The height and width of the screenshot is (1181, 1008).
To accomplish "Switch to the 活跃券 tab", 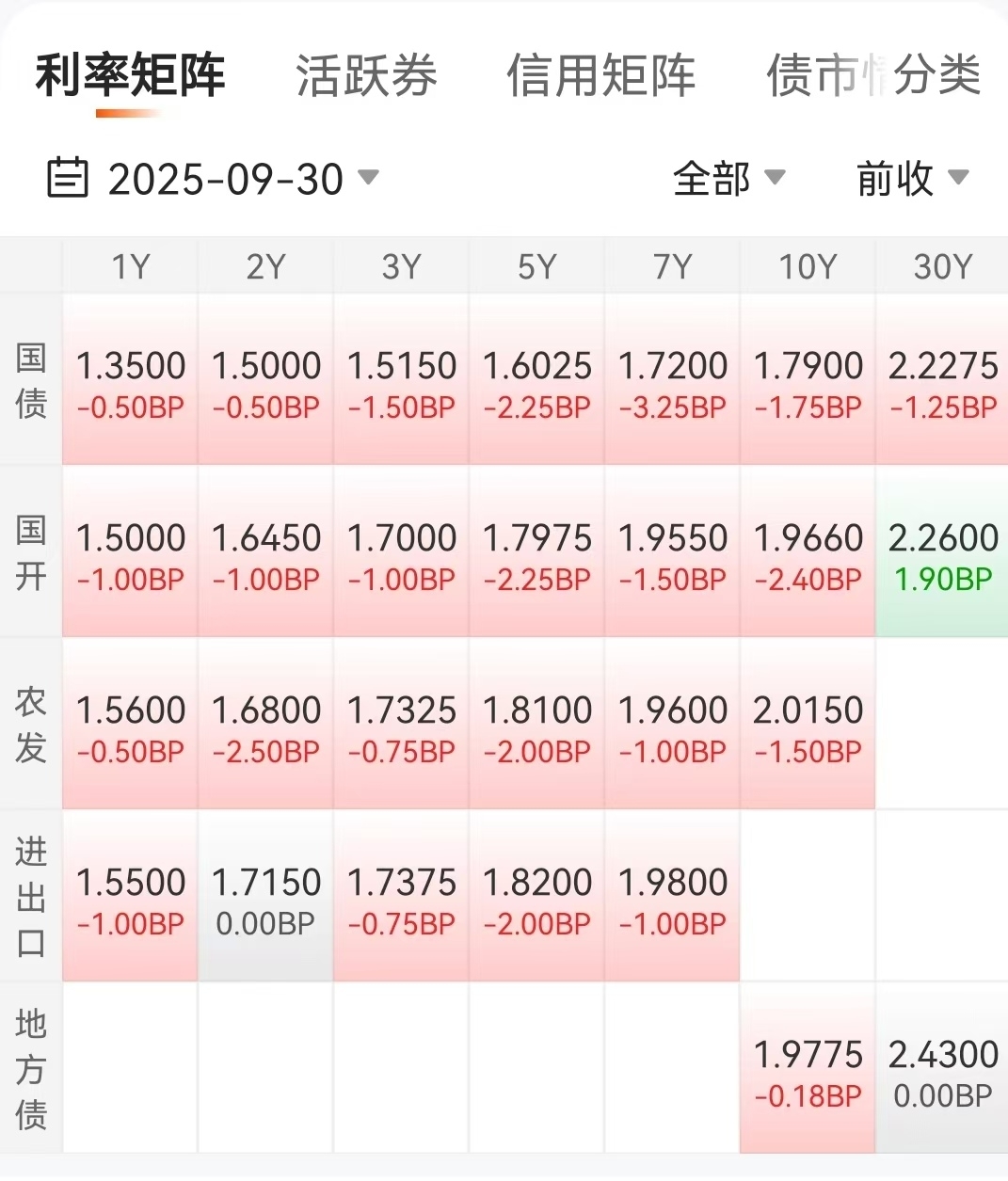I will pyautogui.click(x=366, y=76).
